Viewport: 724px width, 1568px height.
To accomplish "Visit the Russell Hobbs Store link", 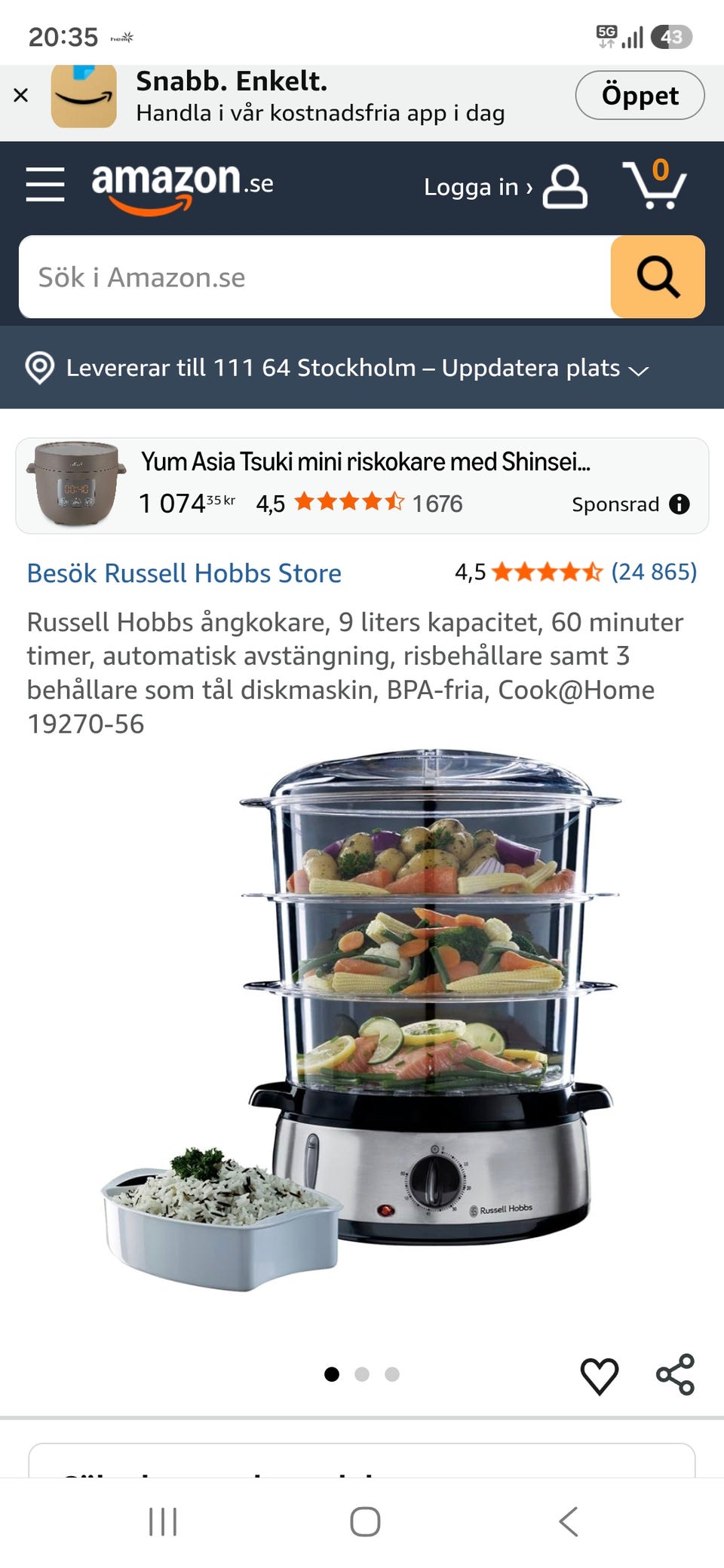I will [184, 574].
